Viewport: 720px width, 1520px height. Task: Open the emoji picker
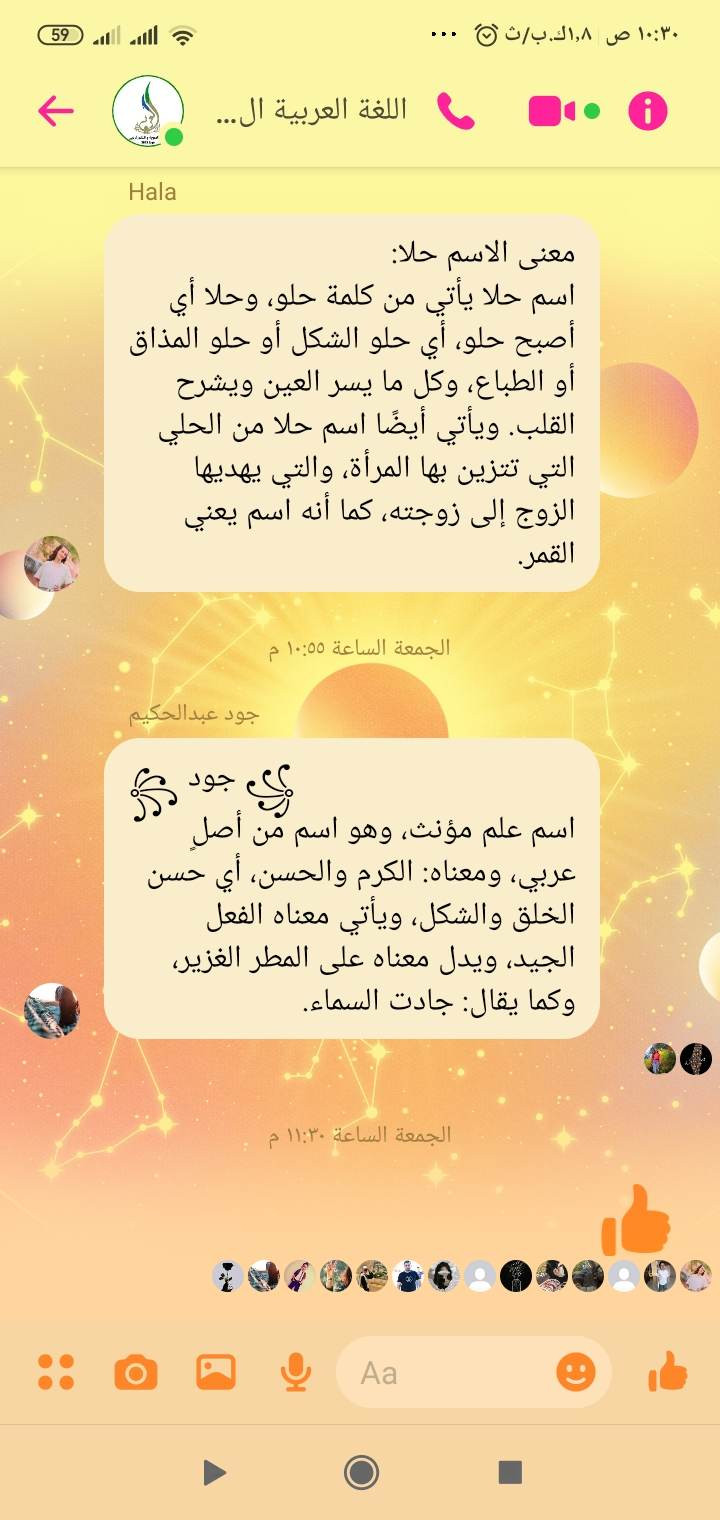coord(576,1372)
